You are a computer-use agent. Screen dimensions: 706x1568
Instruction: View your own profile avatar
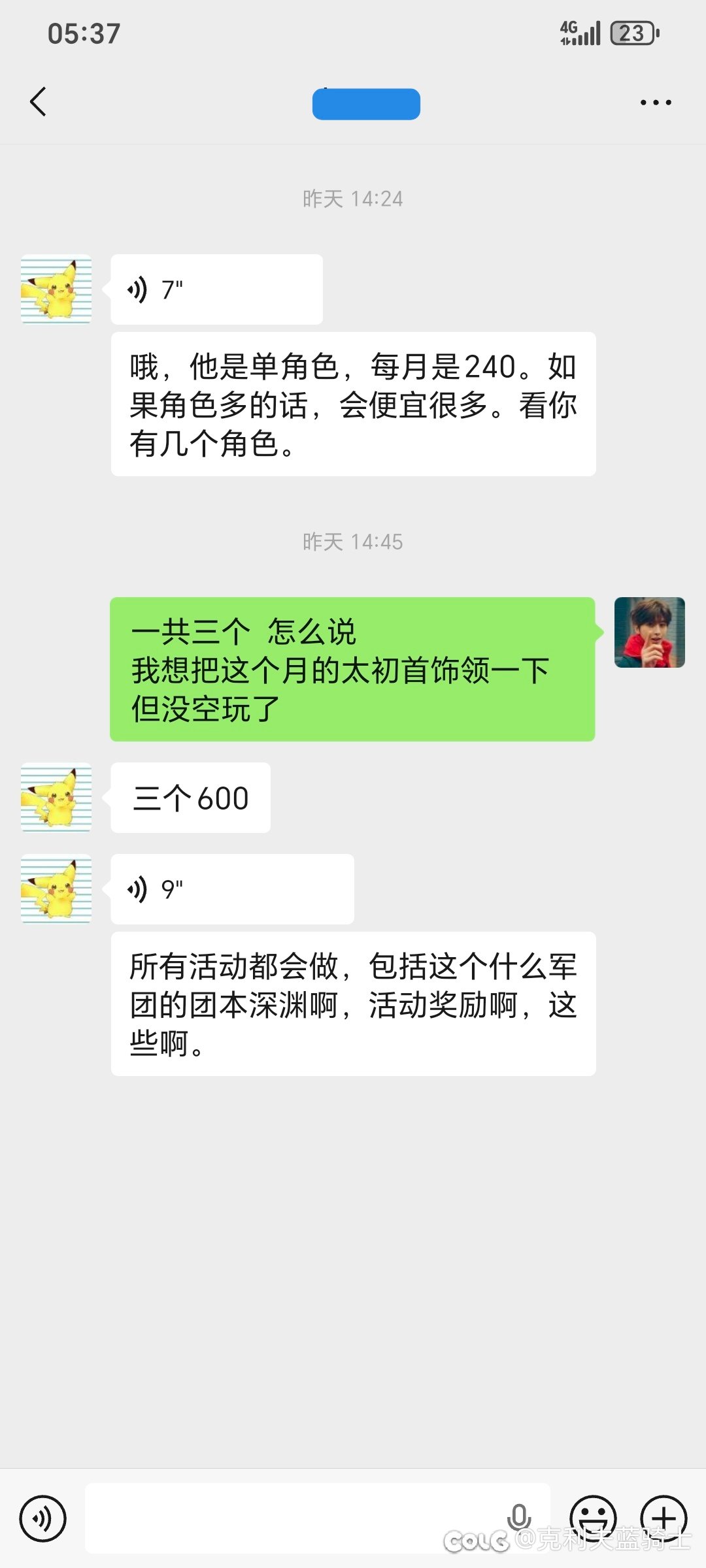click(x=649, y=632)
